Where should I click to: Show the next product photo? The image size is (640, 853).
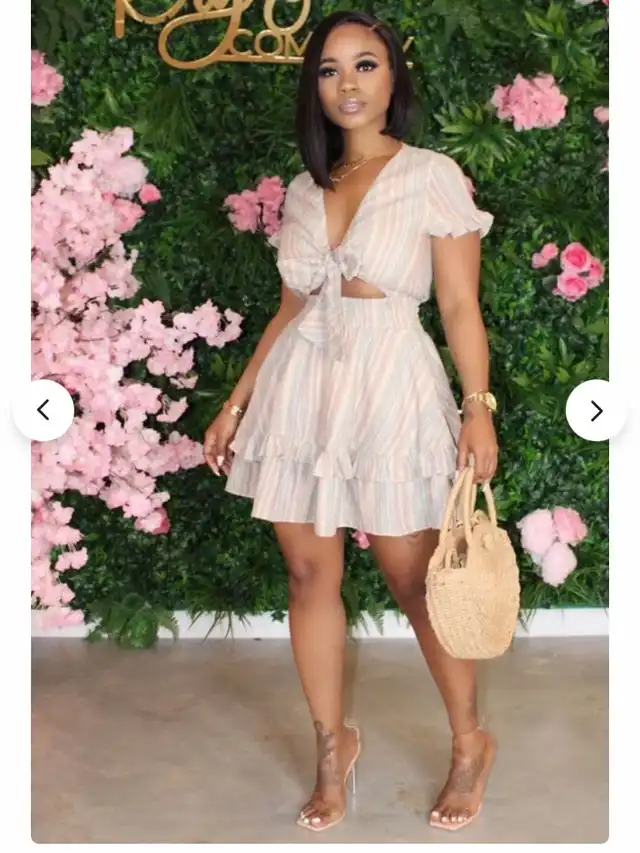tap(596, 410)
